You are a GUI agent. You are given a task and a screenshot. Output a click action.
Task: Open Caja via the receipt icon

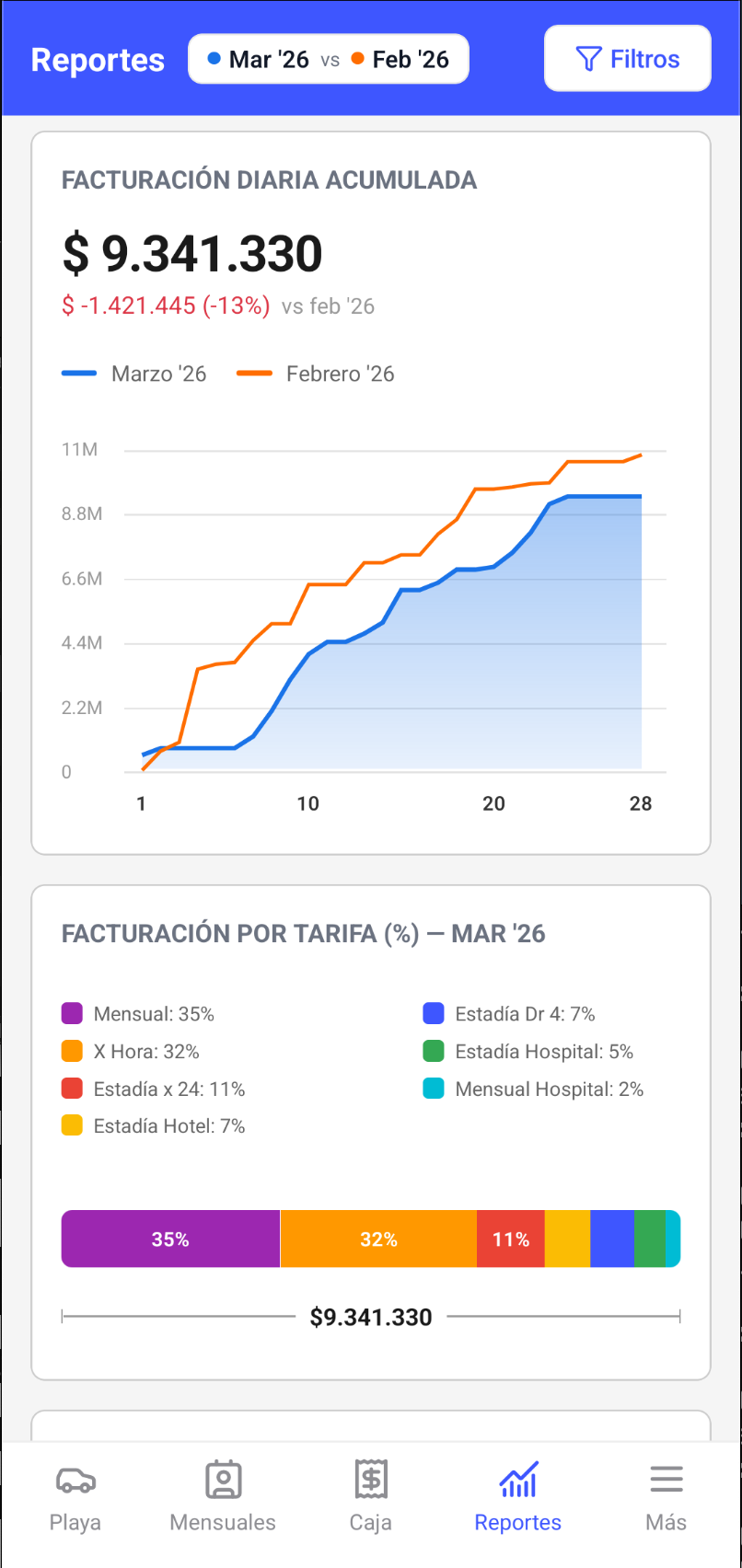coord(370,1480)
